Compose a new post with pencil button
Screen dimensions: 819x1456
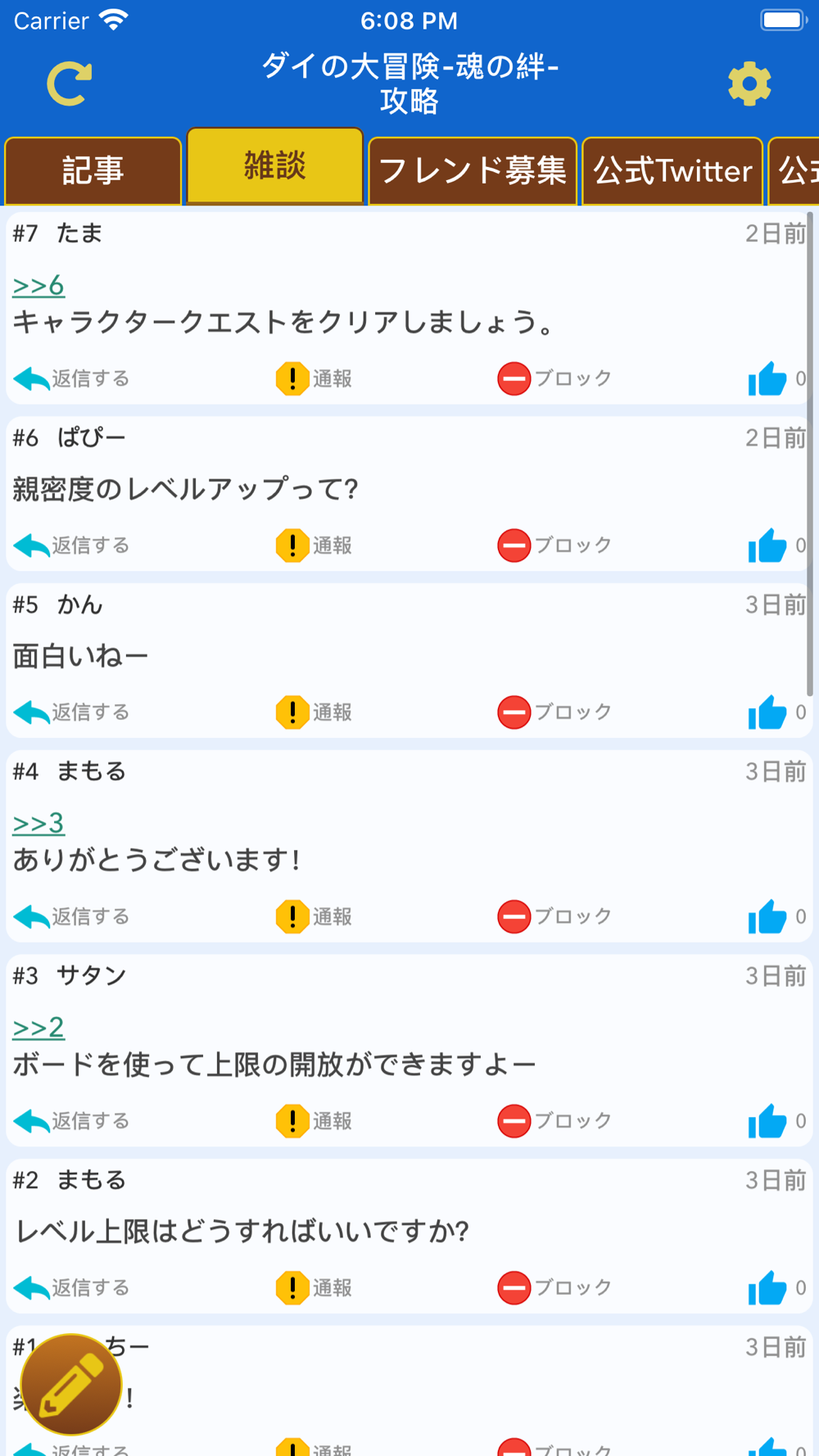[71, 1384]
